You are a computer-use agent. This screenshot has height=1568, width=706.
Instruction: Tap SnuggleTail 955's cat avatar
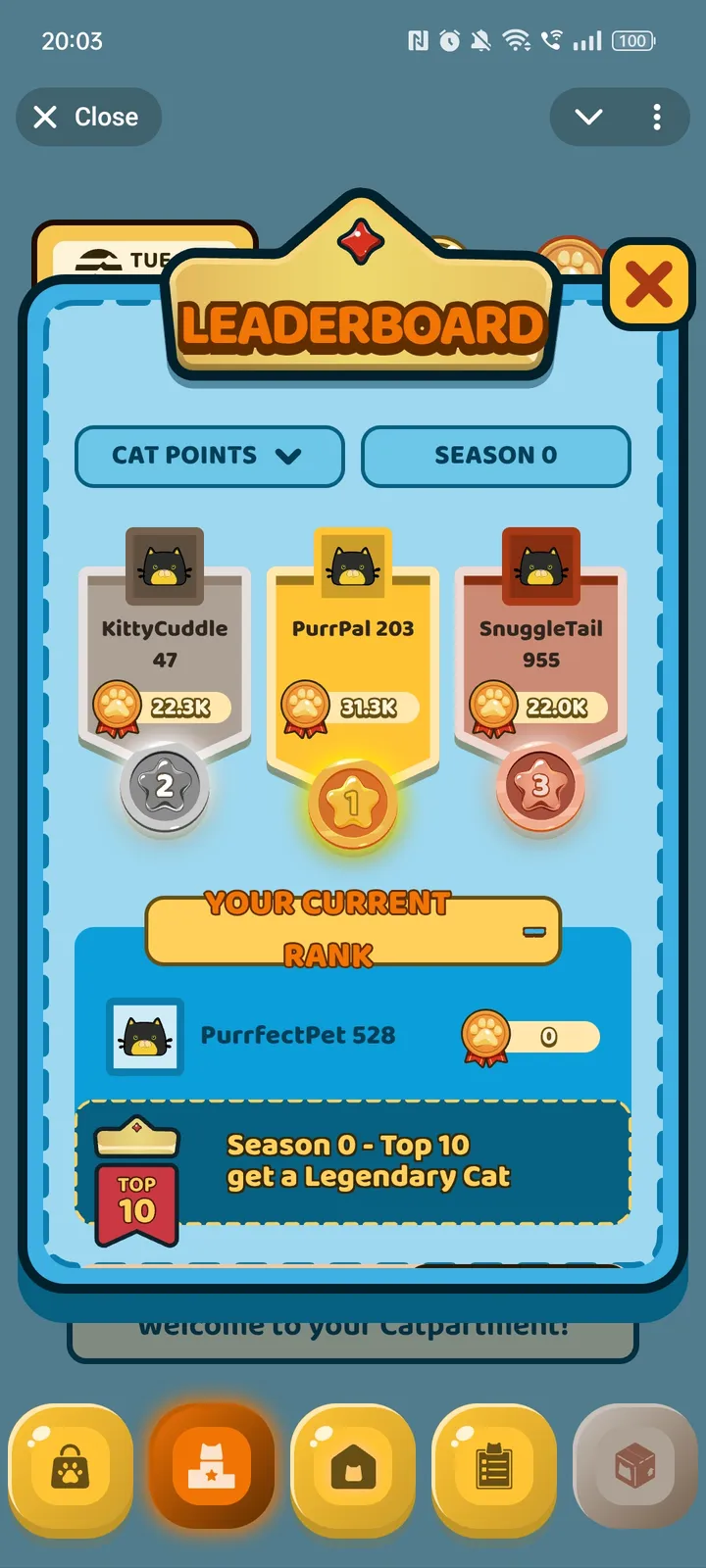coord(541,566)
